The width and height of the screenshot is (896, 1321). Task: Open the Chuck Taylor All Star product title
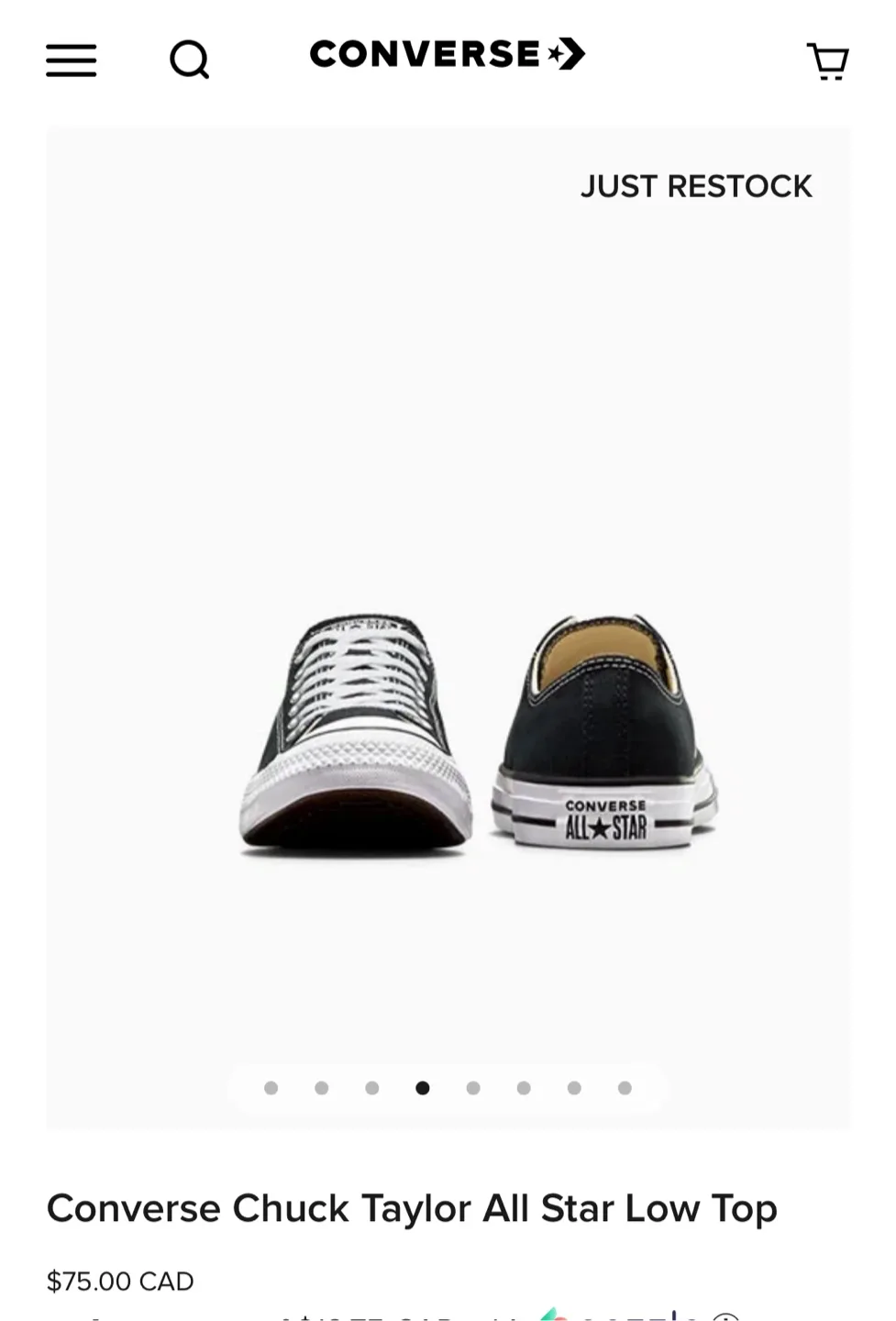[412, 1208]
